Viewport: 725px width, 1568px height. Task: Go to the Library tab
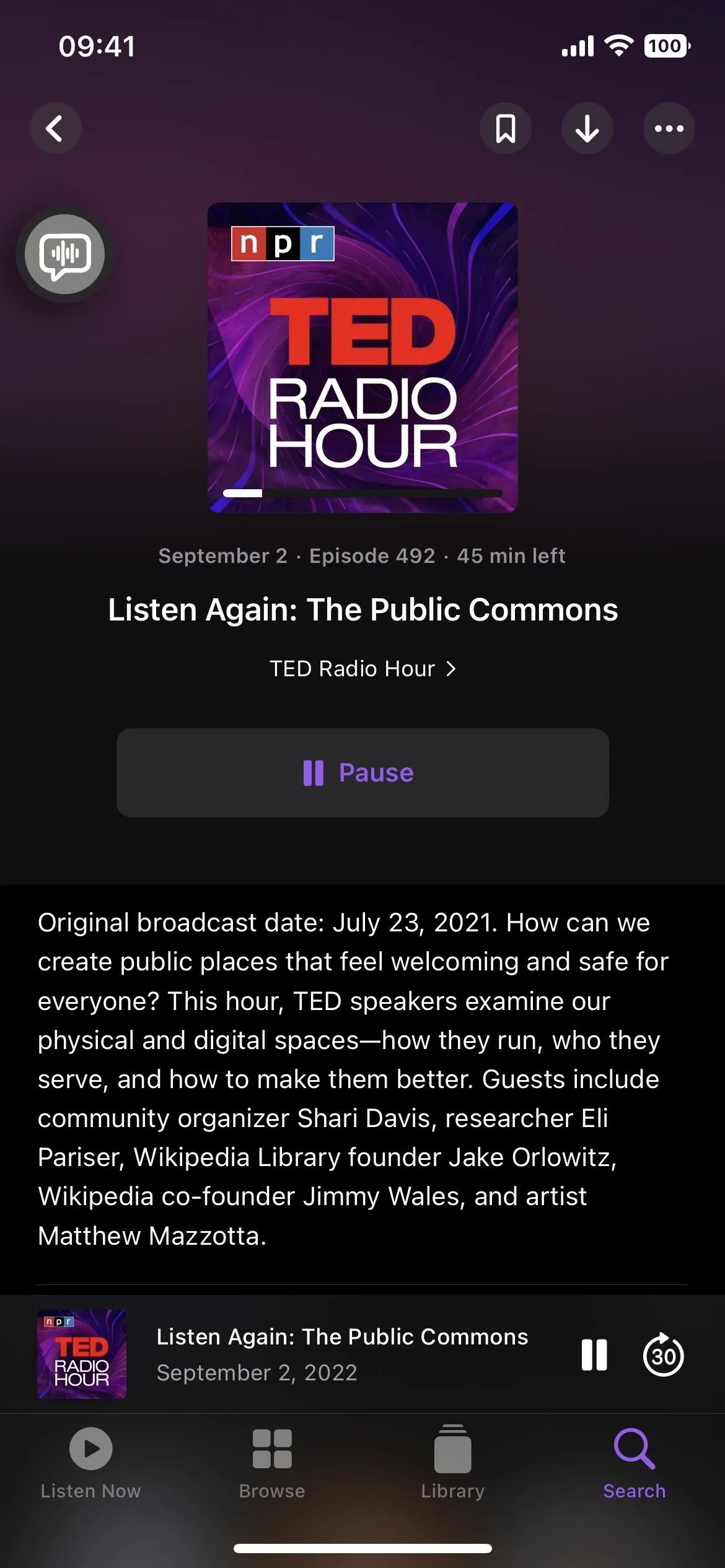point(453,1463)
